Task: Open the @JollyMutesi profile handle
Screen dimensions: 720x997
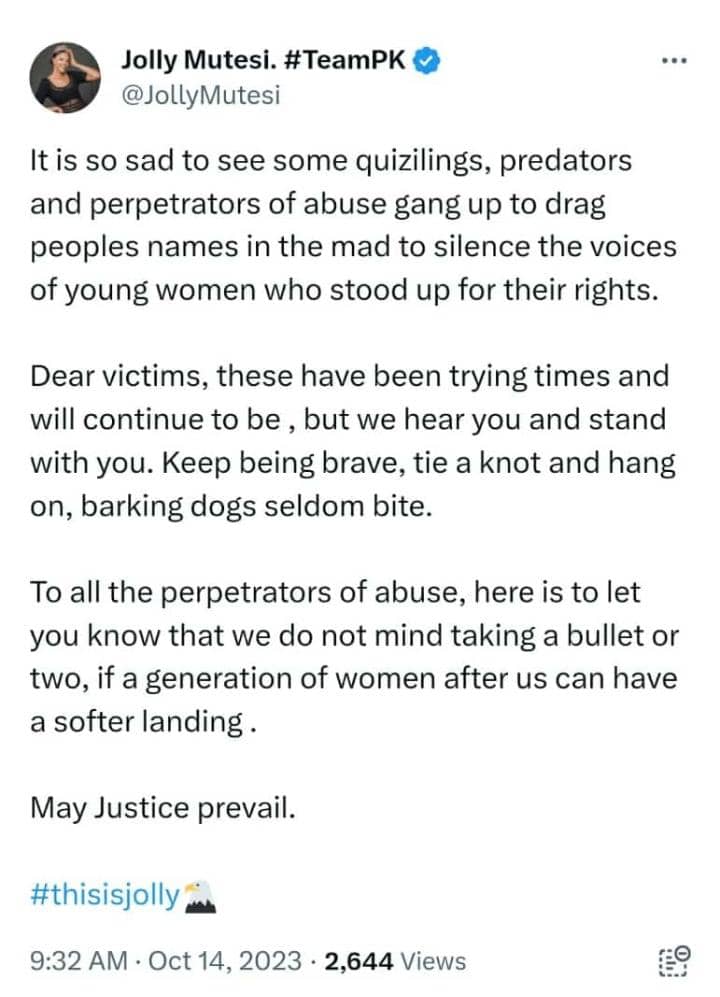Action: 200,95
